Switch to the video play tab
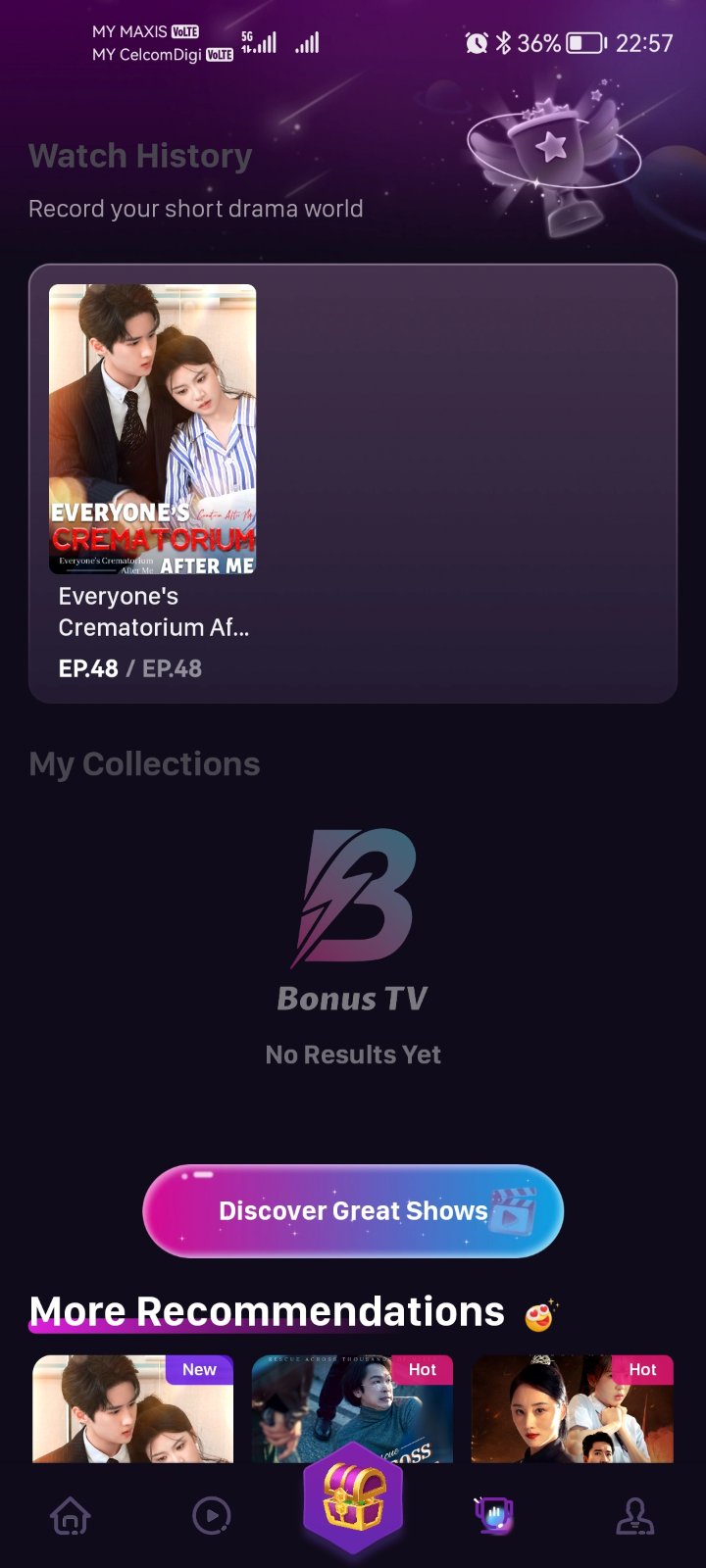This screenshot has height=1568, width=706. (212, 1516)
